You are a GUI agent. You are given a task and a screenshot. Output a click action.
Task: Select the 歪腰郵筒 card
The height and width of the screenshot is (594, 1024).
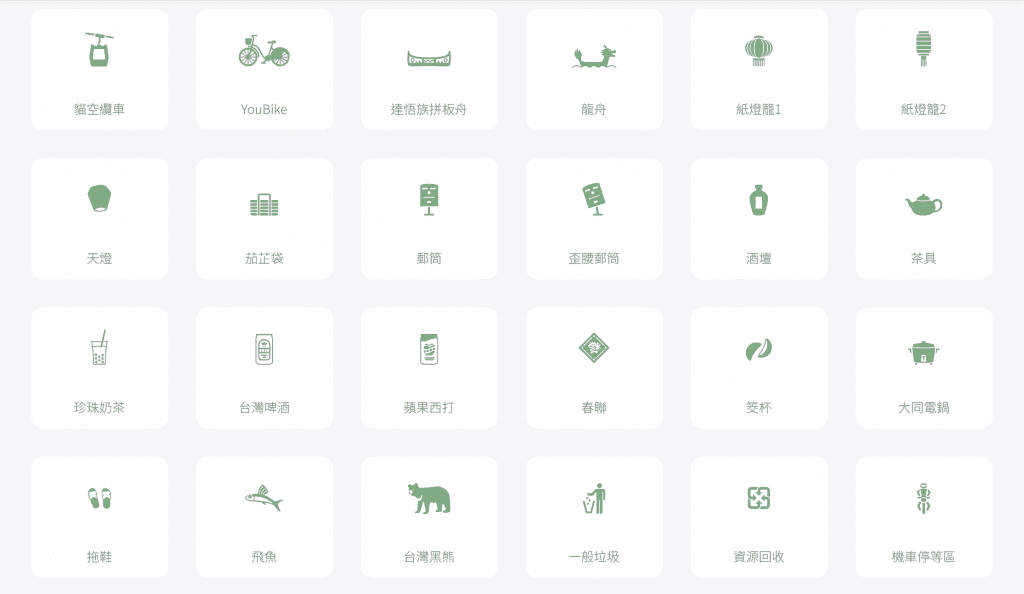point(594,219)
